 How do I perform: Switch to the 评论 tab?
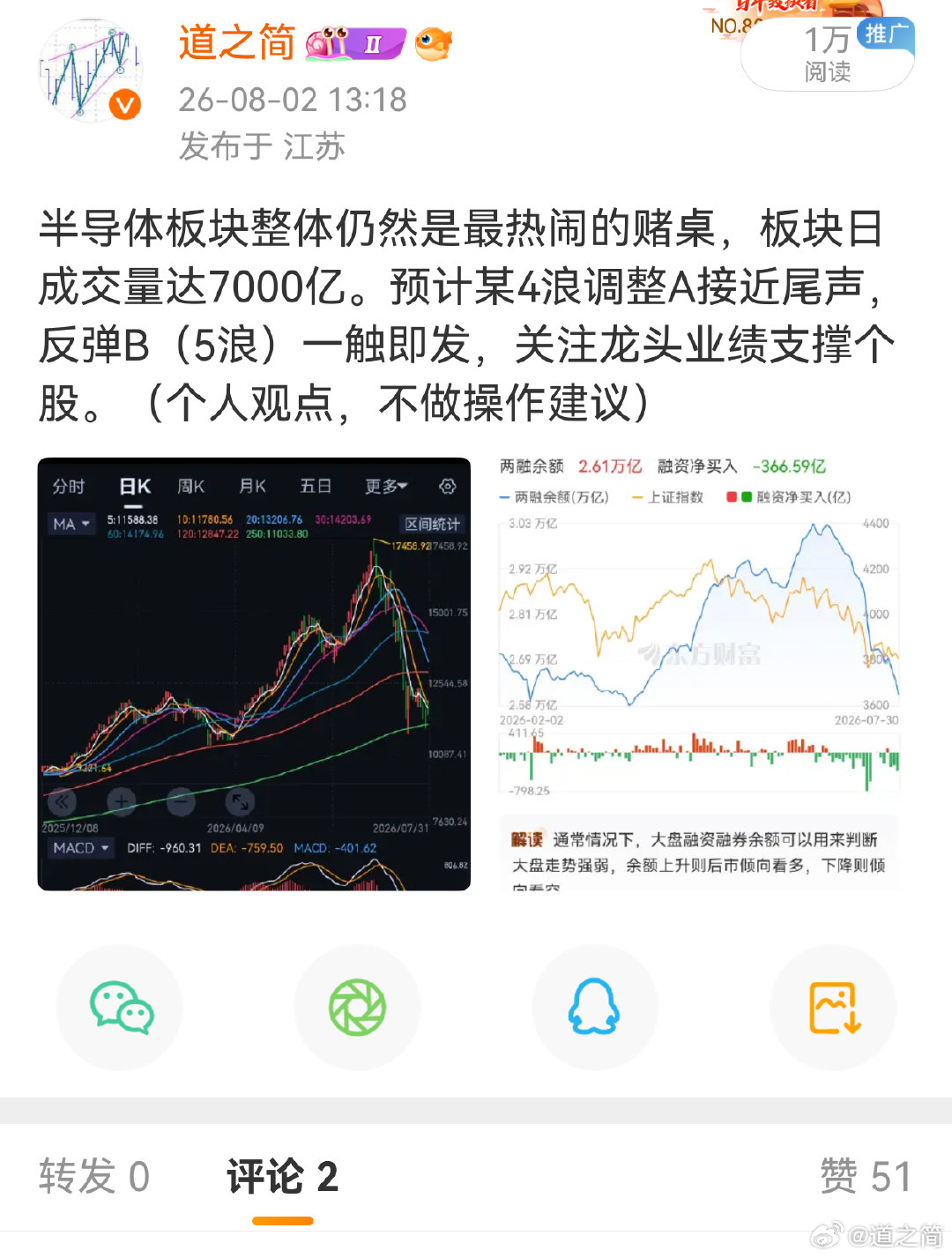point(282,1177)
